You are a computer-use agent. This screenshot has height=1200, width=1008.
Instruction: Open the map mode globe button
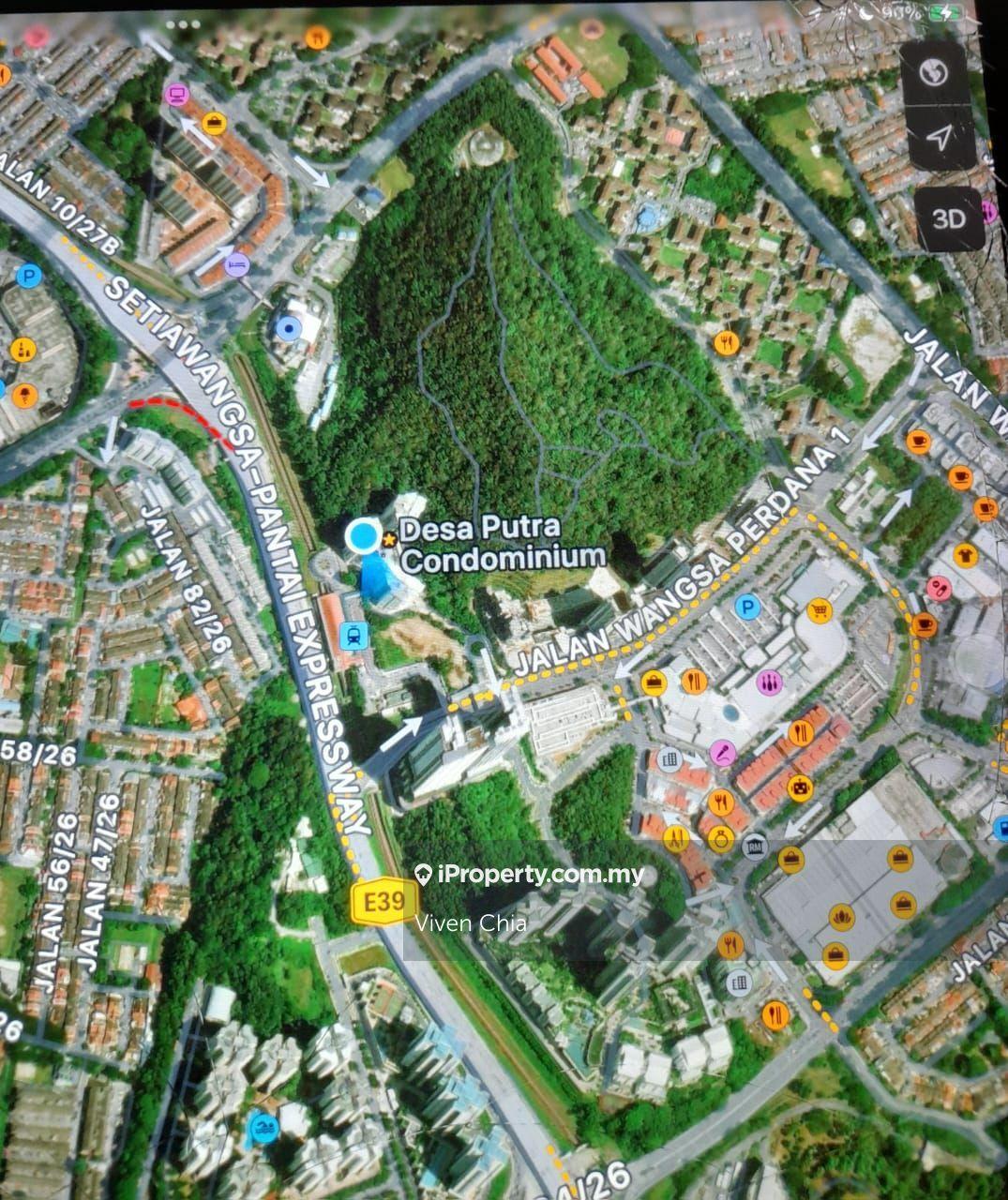click(x=934, y=72)
